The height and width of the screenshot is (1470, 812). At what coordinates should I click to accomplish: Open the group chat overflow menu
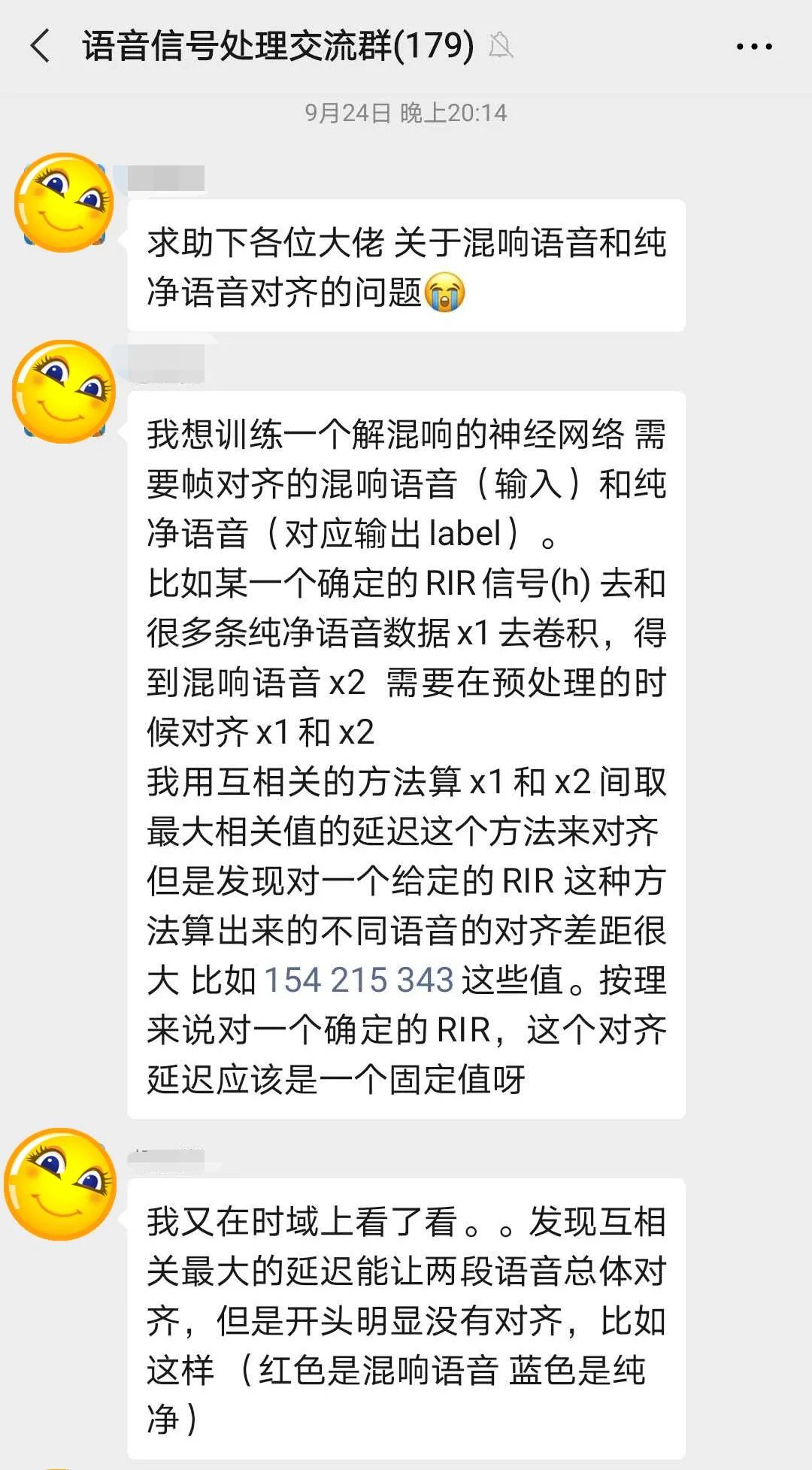tap(753, 47)
